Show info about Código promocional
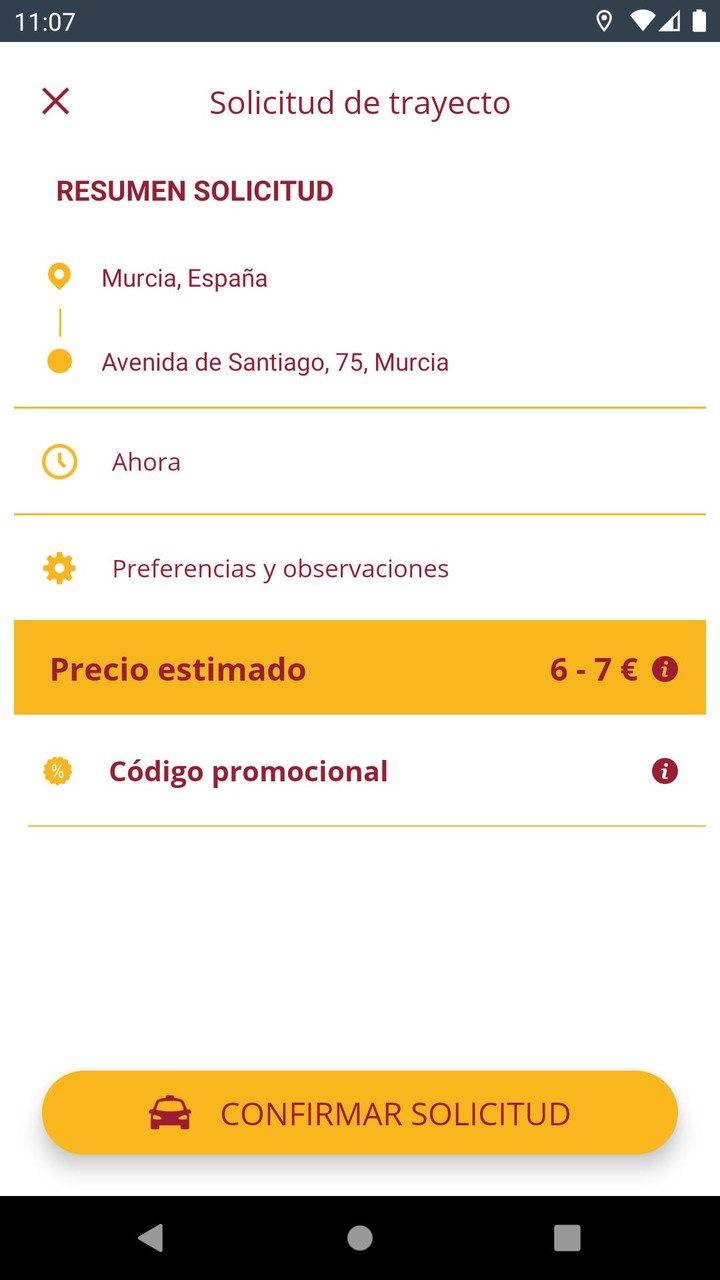720x1280 pixels. click(665, 771)
